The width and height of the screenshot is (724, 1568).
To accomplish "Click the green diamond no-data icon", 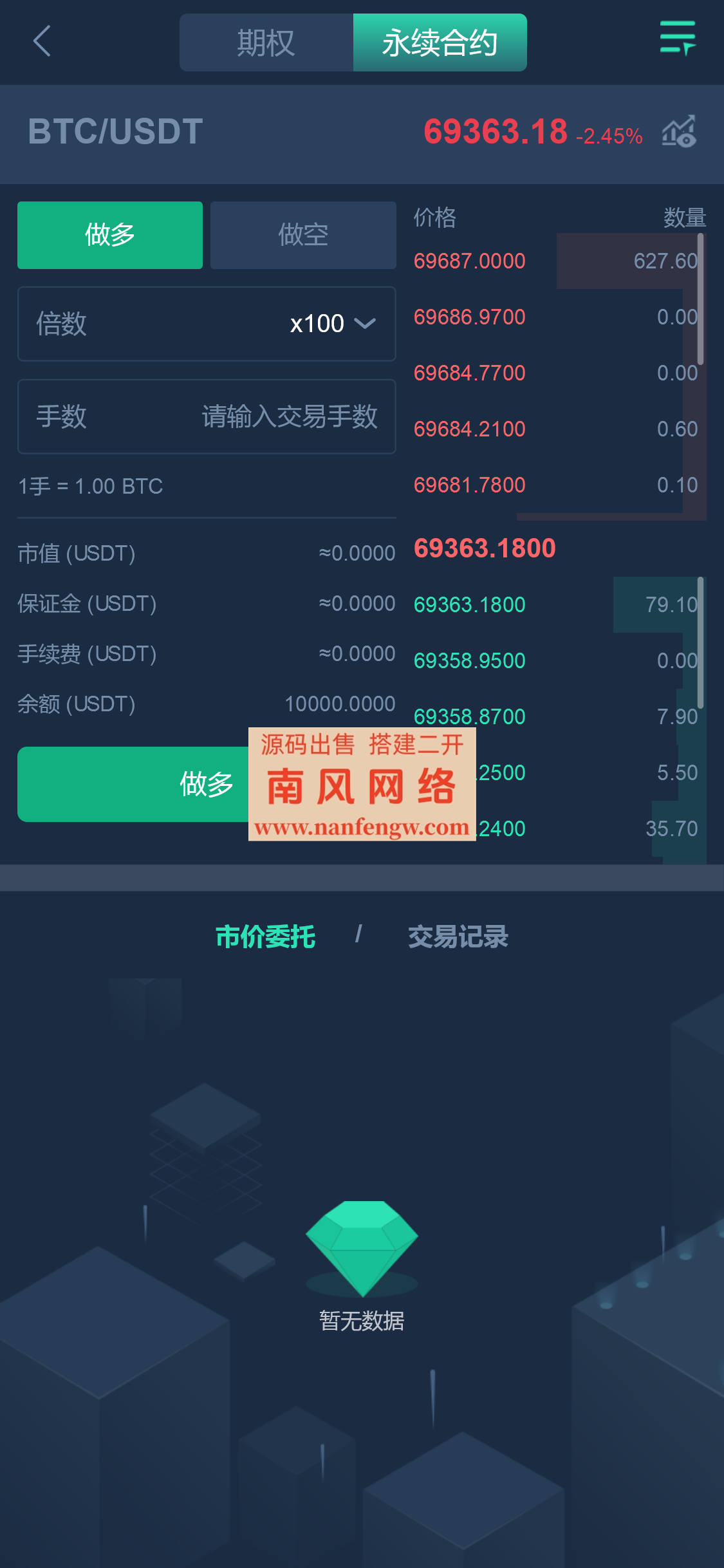I will point(362,1247).
